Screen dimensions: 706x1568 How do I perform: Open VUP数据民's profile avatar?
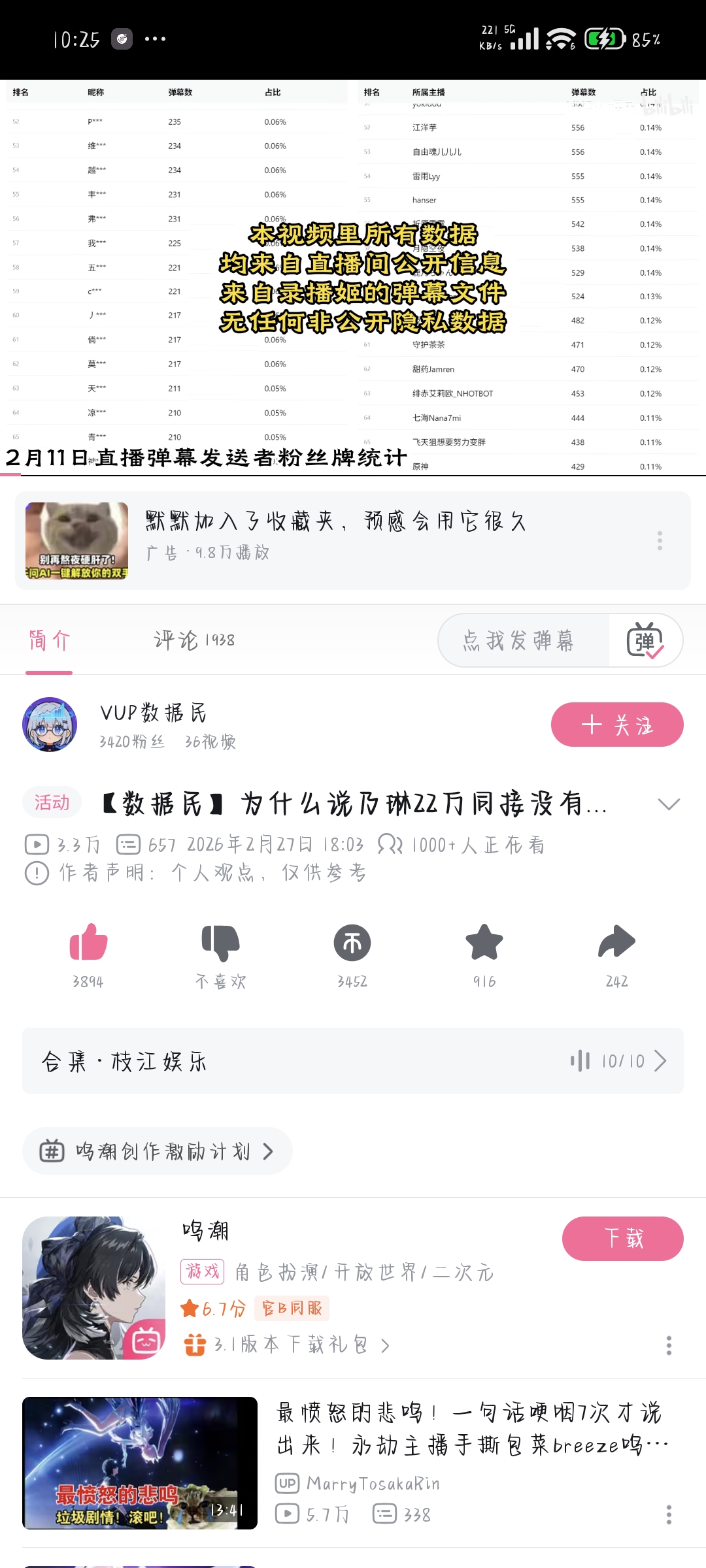(50, 725)
